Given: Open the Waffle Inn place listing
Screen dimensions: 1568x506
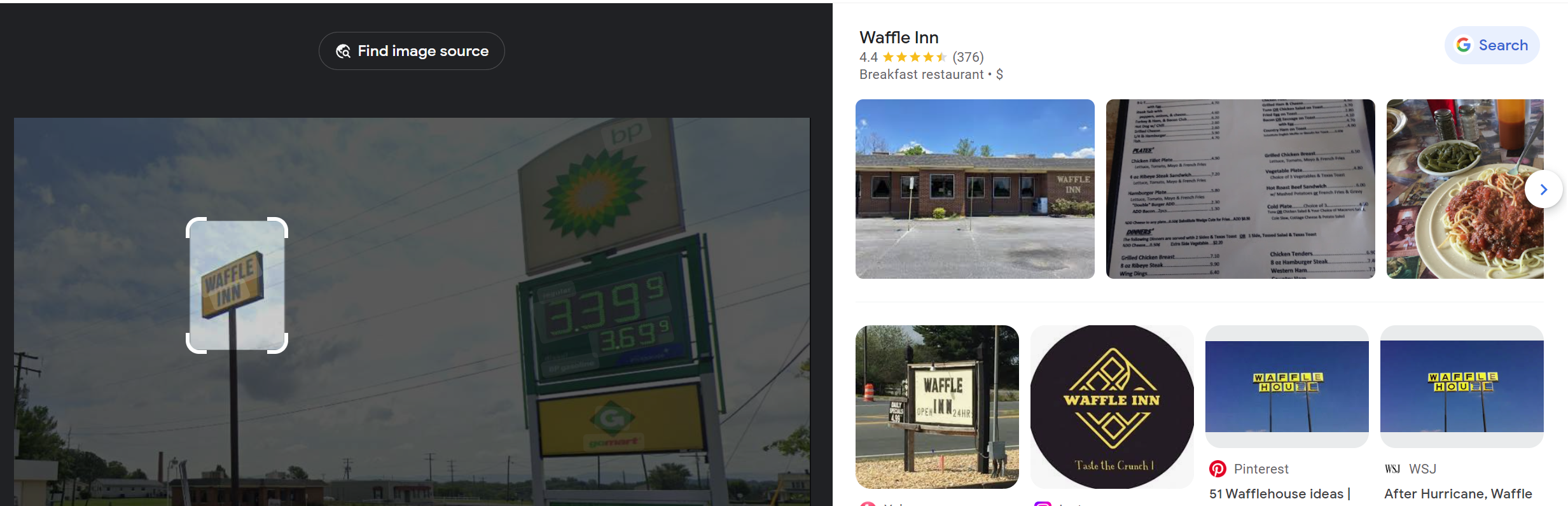Looking at the screenshot, I should 899,38.
